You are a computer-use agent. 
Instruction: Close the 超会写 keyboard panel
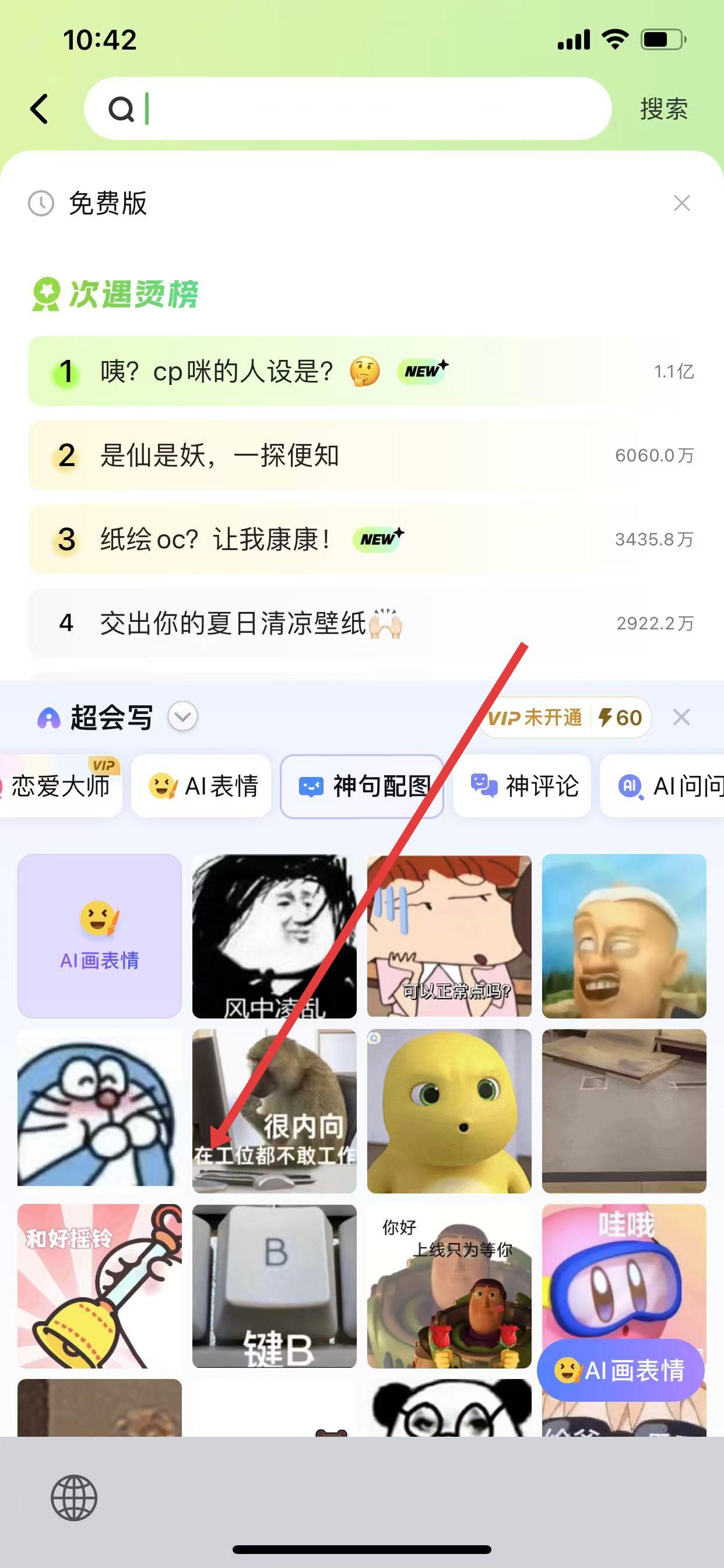tap(681, 717)
